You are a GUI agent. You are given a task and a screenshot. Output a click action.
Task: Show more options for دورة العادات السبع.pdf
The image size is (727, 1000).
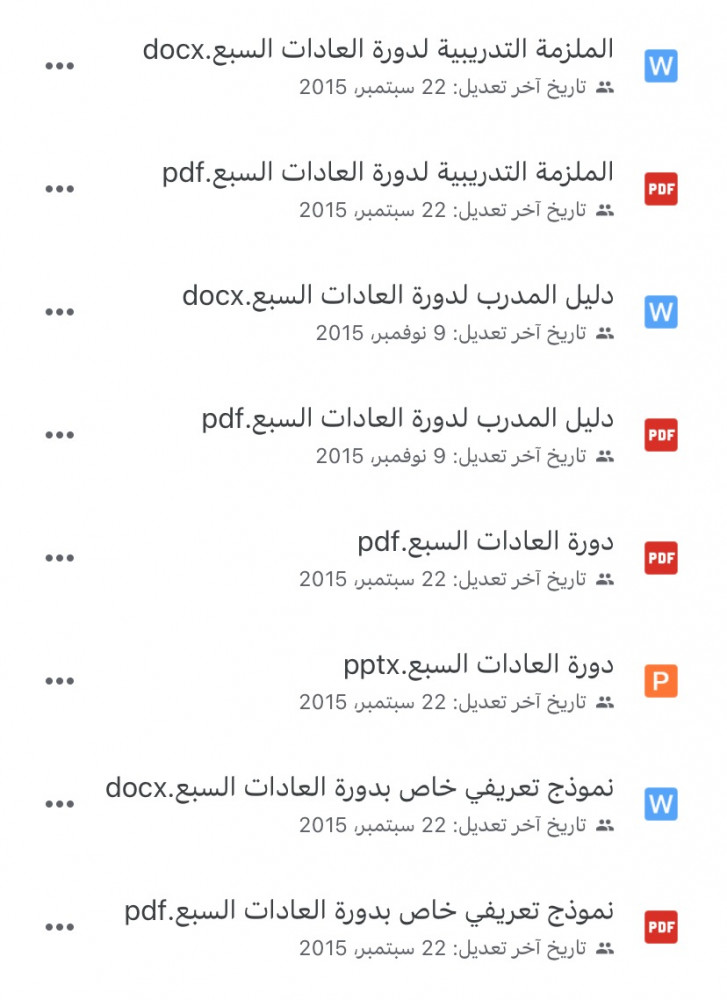(x=60, y=558)
